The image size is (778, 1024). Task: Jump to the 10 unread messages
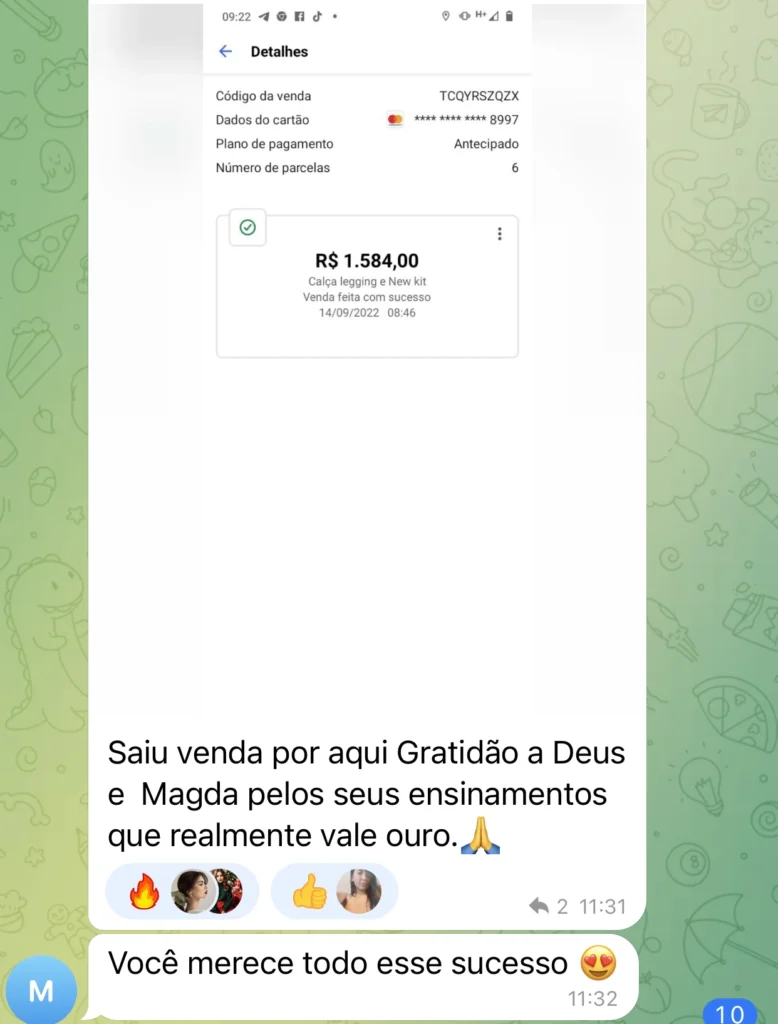point(730,1012)
